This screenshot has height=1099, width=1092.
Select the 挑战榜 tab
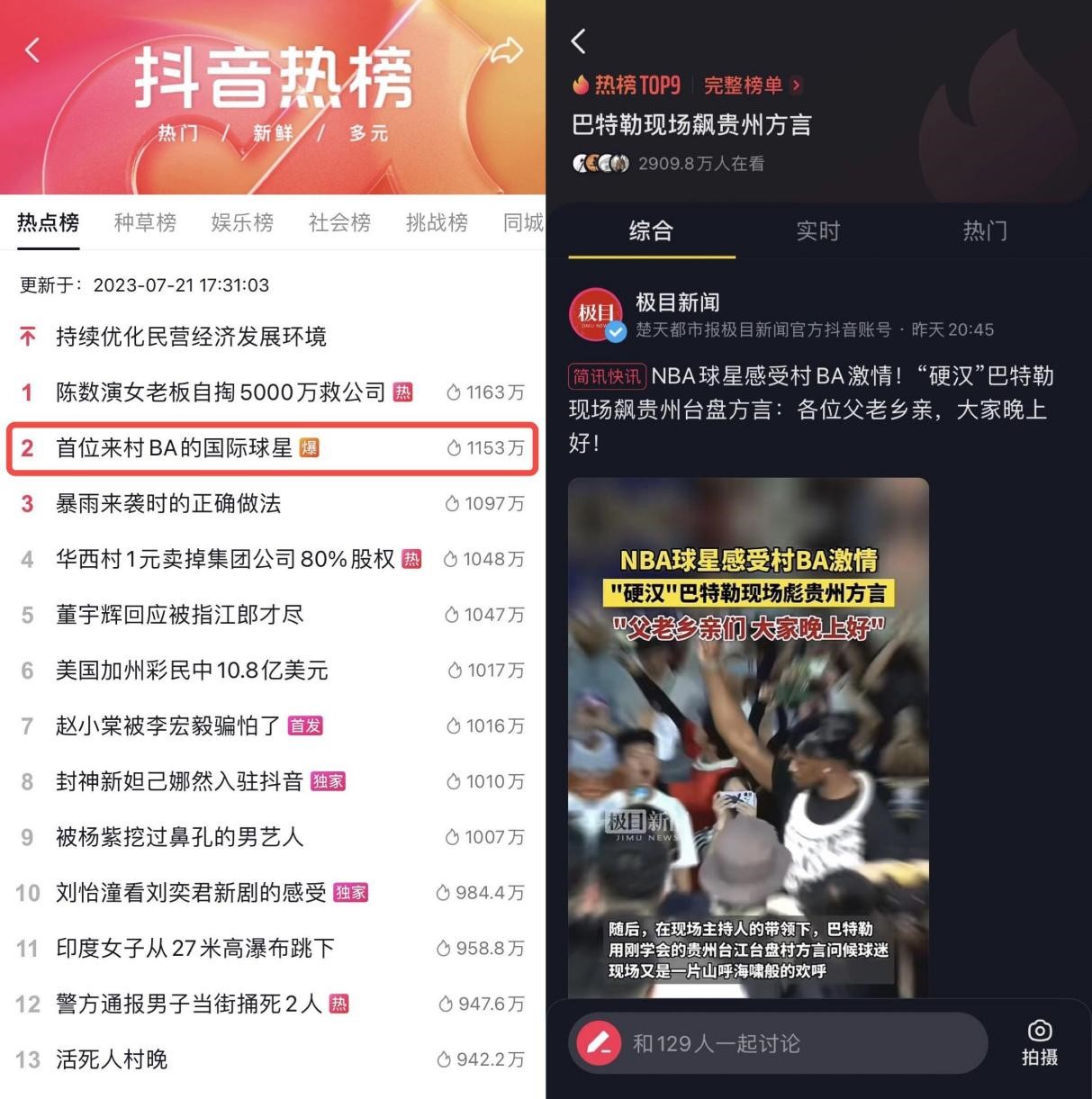coord(437,222)
